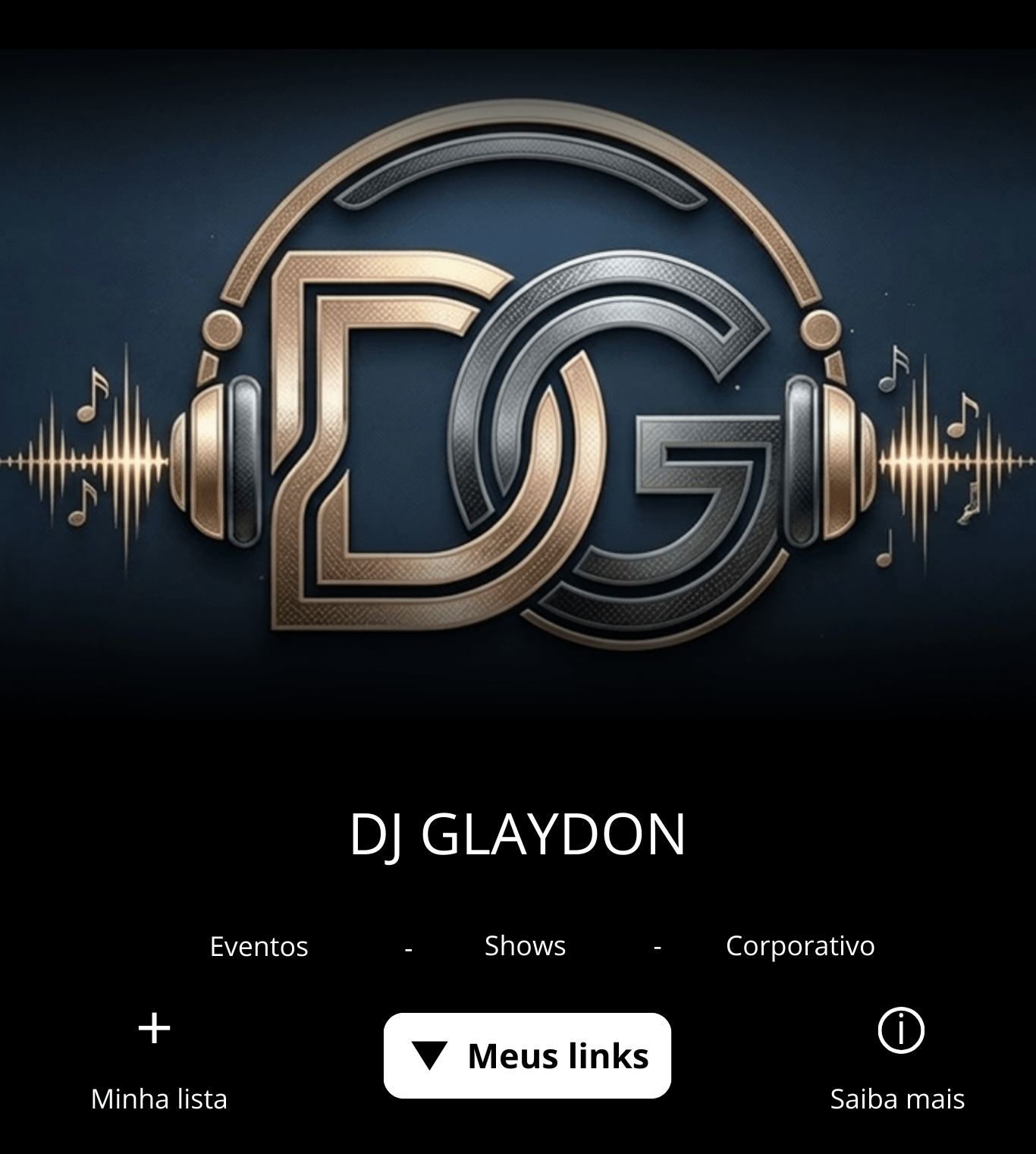Open the Meus links button
Screen dimensions: 1036x1154
click(x=527, y=1055)
